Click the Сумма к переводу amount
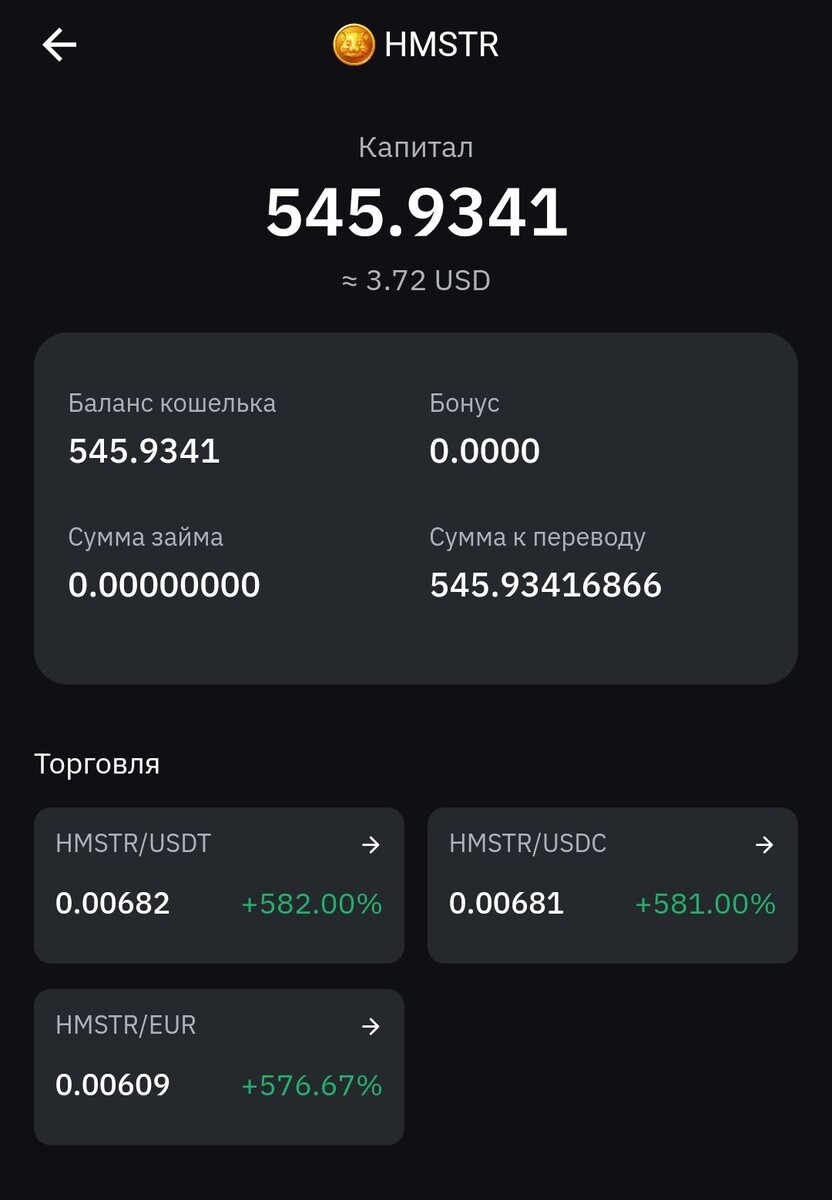832x1200 pixels. click(x=545, y=584)
